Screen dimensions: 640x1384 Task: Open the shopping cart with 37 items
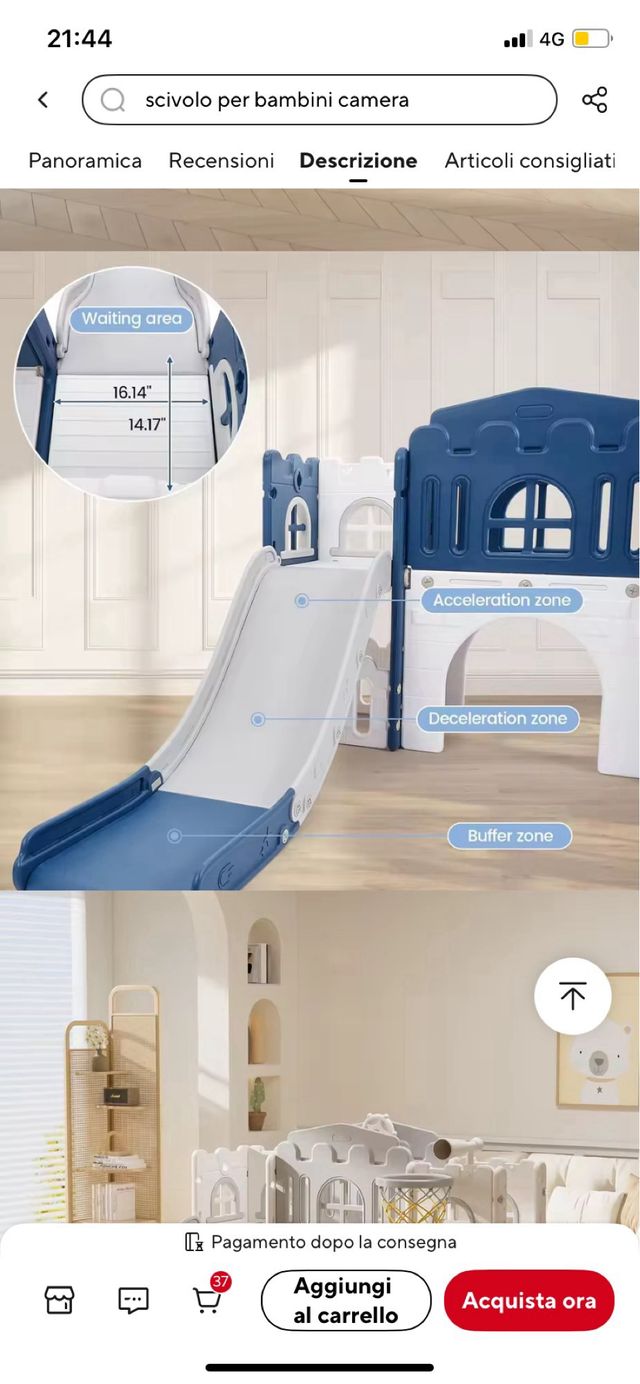(x=207, y=1300)
